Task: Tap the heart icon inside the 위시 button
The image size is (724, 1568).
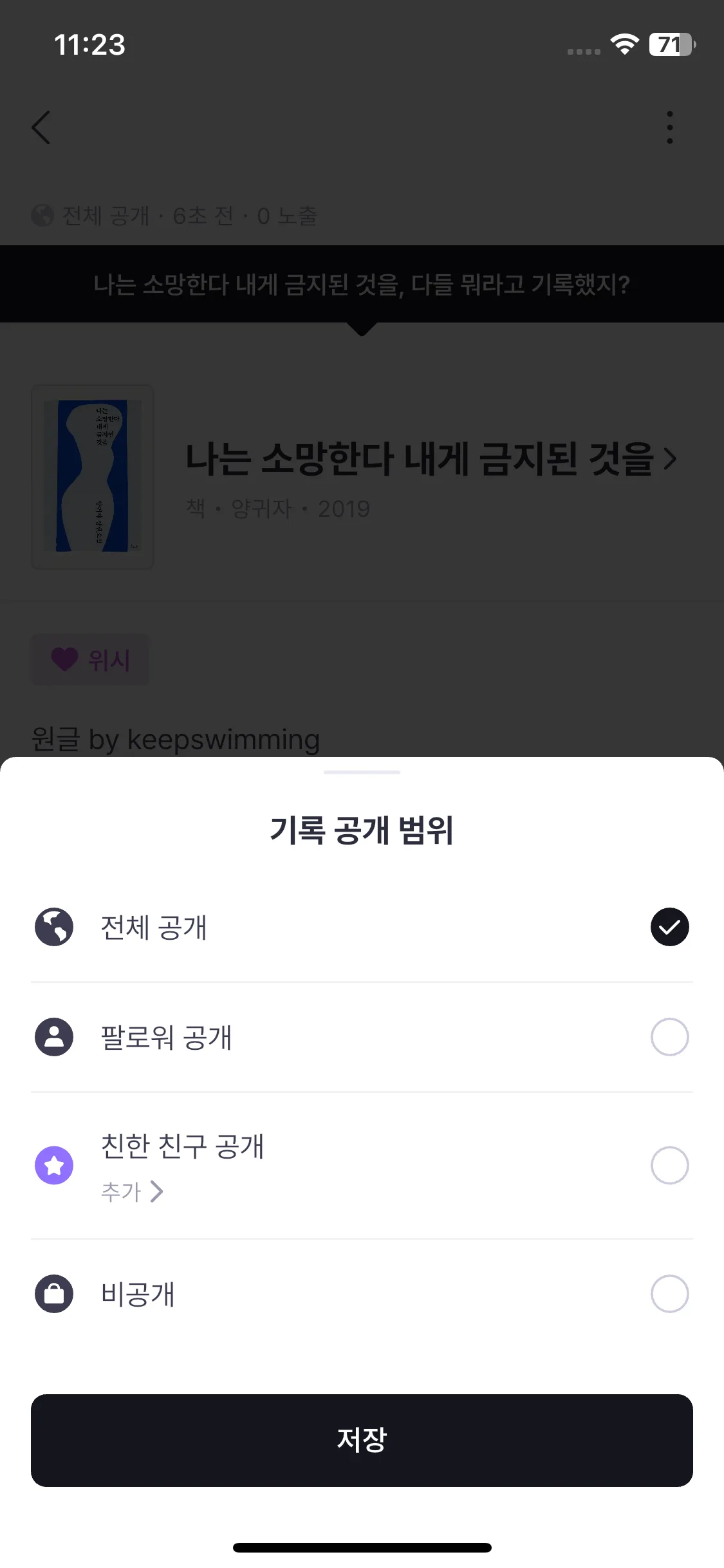Action: (x=62, y=659)
